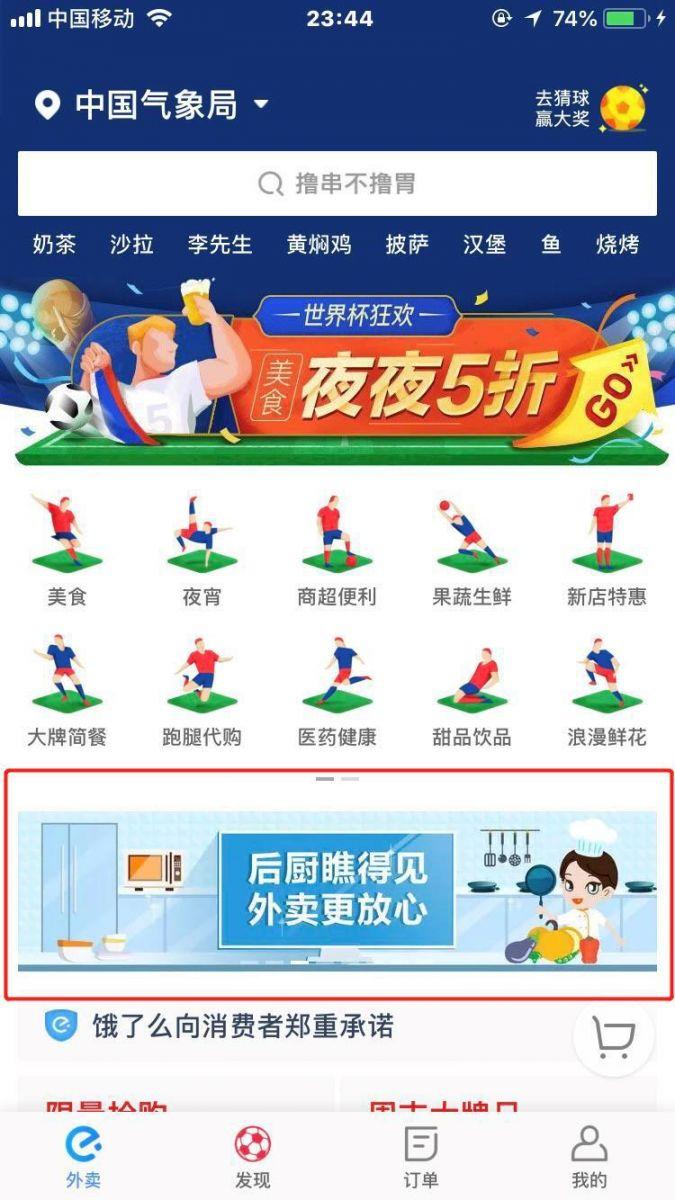The image size is (675, 1200).
Task: Select the 奶茶 quick search keyword
Action: 54,244
